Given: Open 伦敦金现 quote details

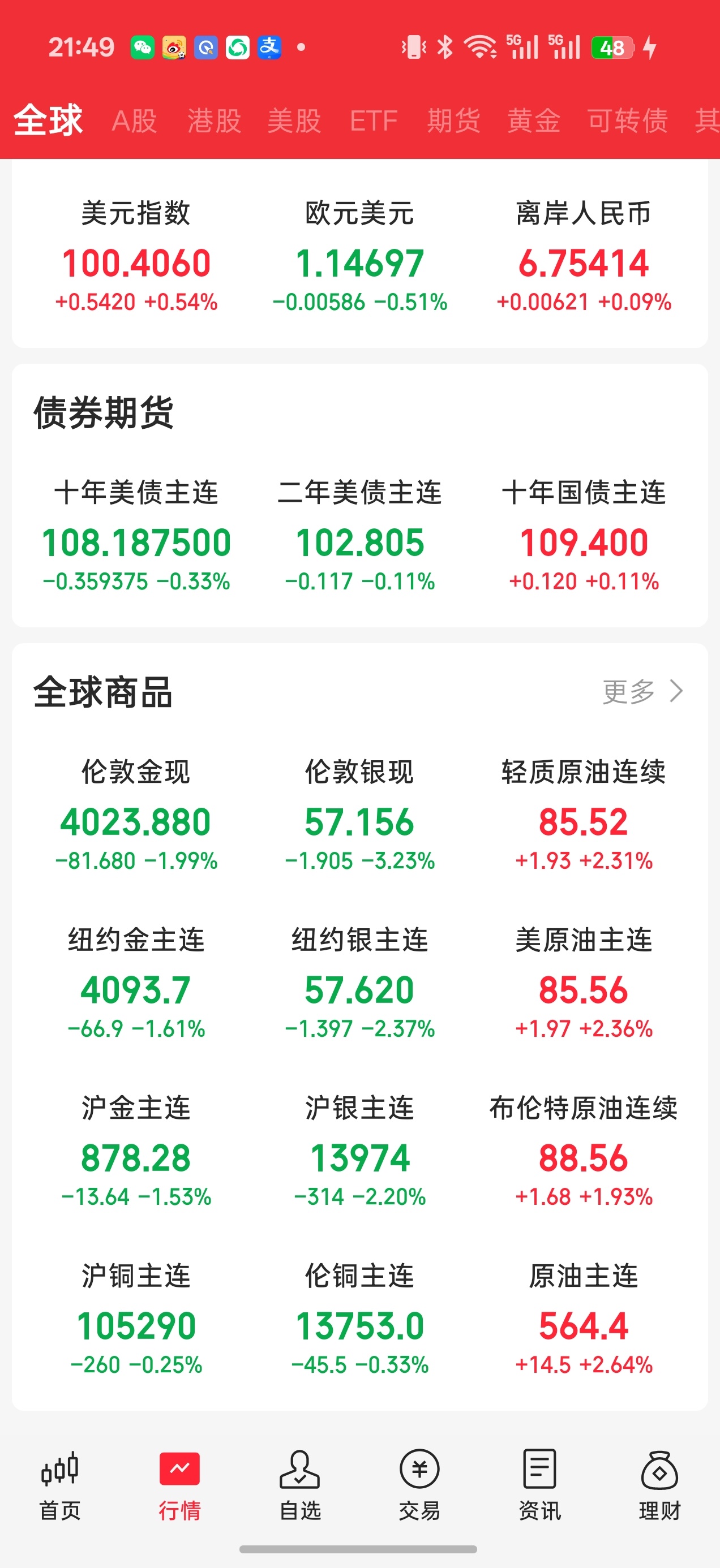Looking at the screenshot, I should pyautogui.click(x=136, y=815).
